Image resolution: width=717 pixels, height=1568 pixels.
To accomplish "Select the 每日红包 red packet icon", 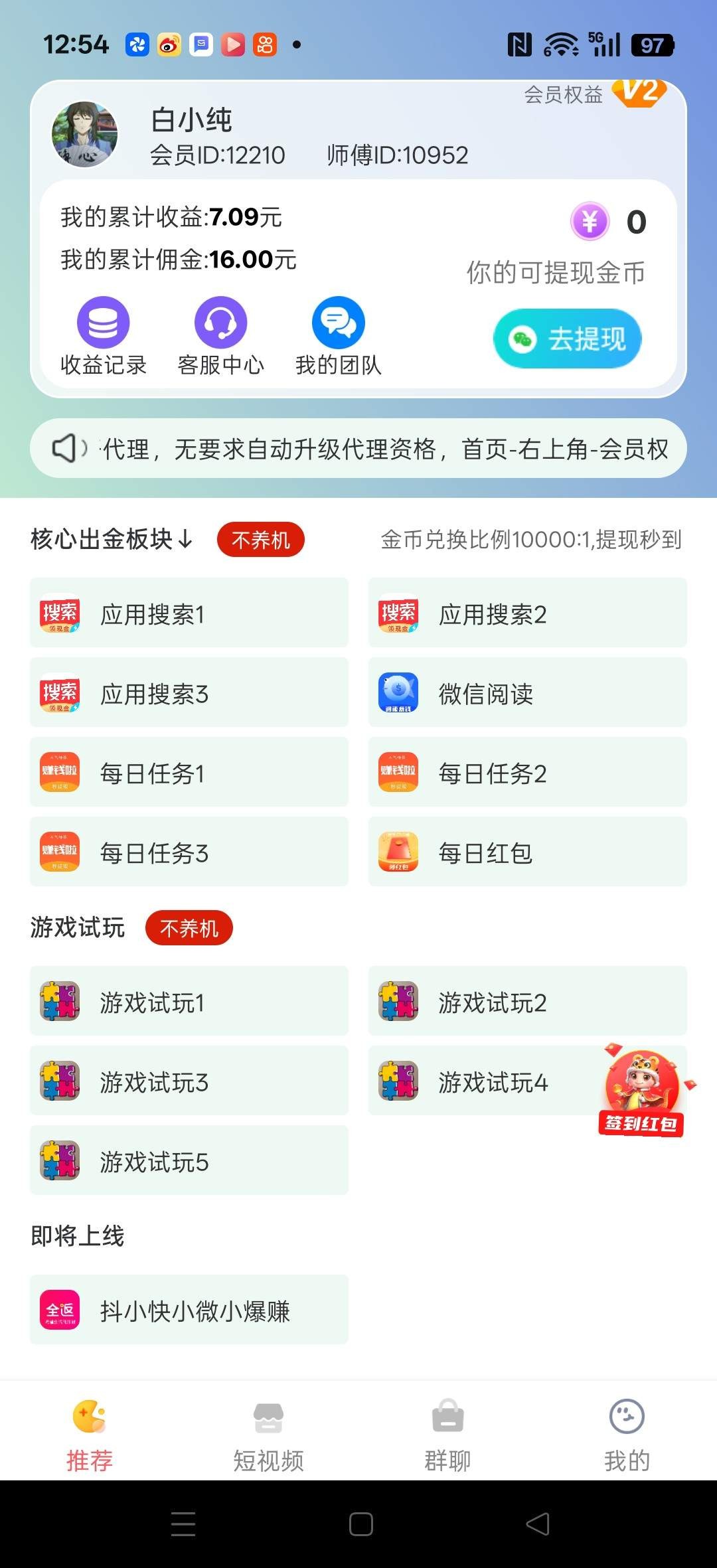I will click(x=398, y=853).
